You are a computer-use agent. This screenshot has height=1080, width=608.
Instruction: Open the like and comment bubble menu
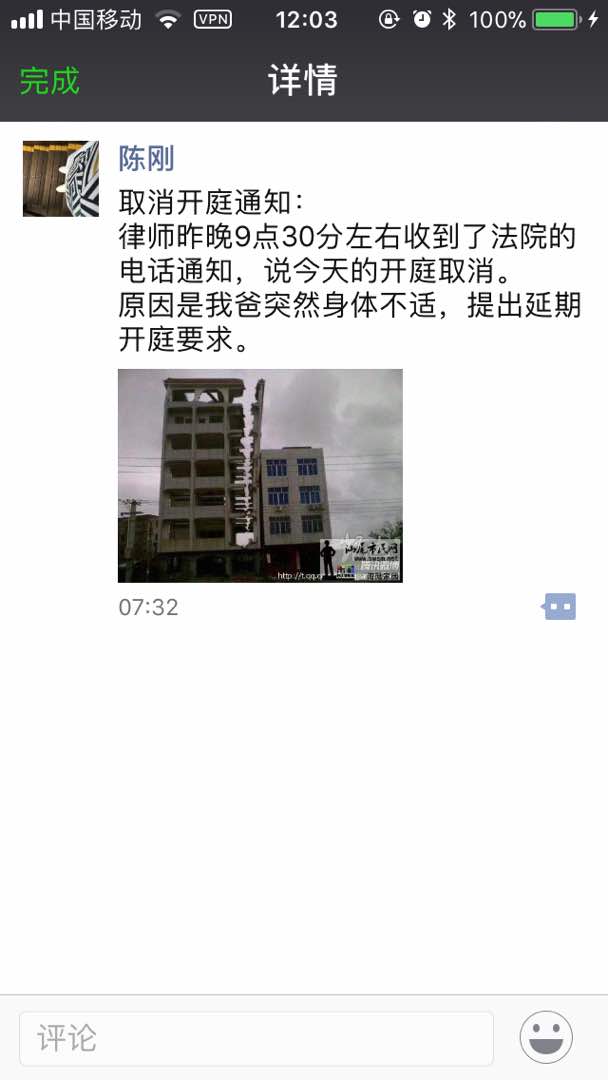[x=560, y=606]
